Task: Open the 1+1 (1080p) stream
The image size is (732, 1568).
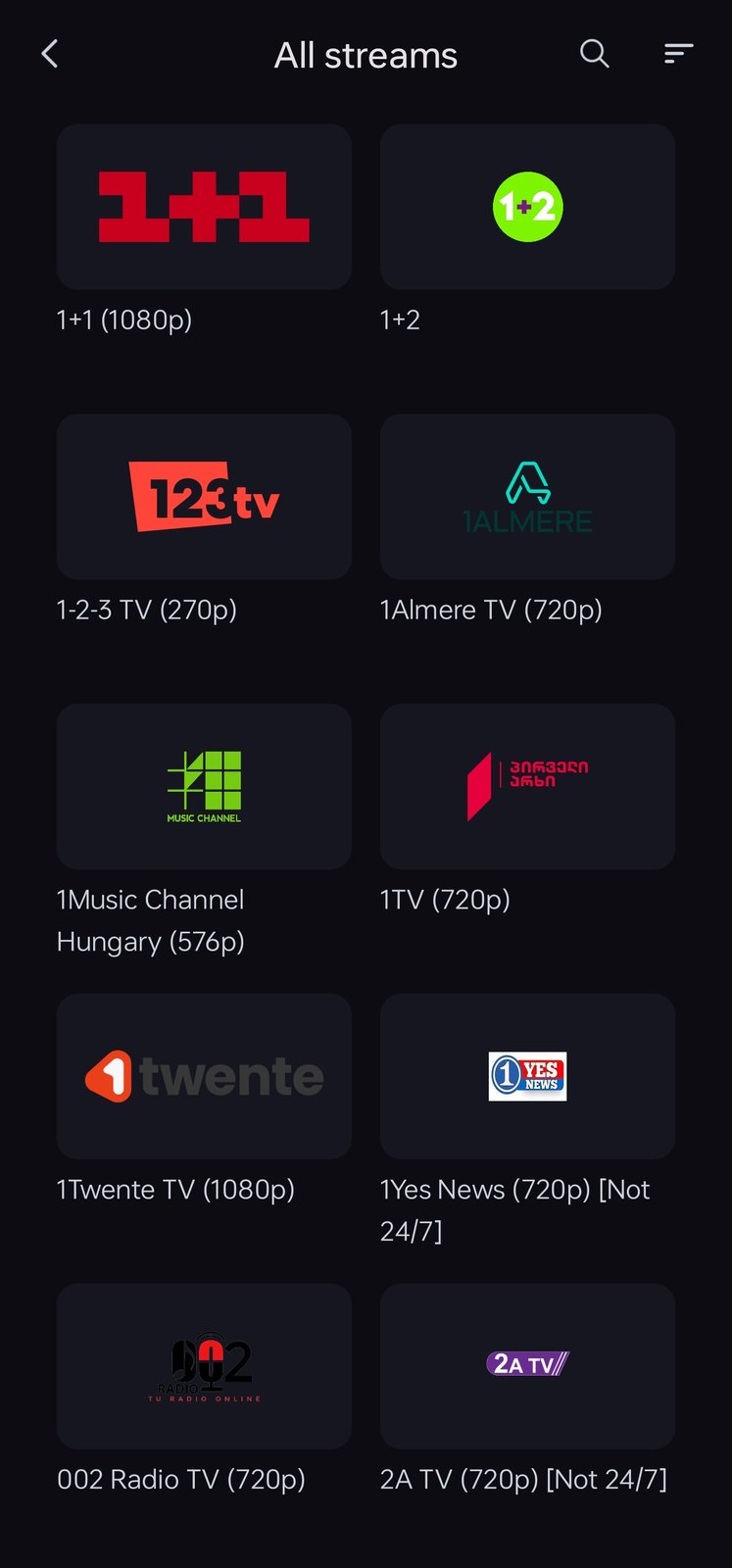Action: (204, 207)
